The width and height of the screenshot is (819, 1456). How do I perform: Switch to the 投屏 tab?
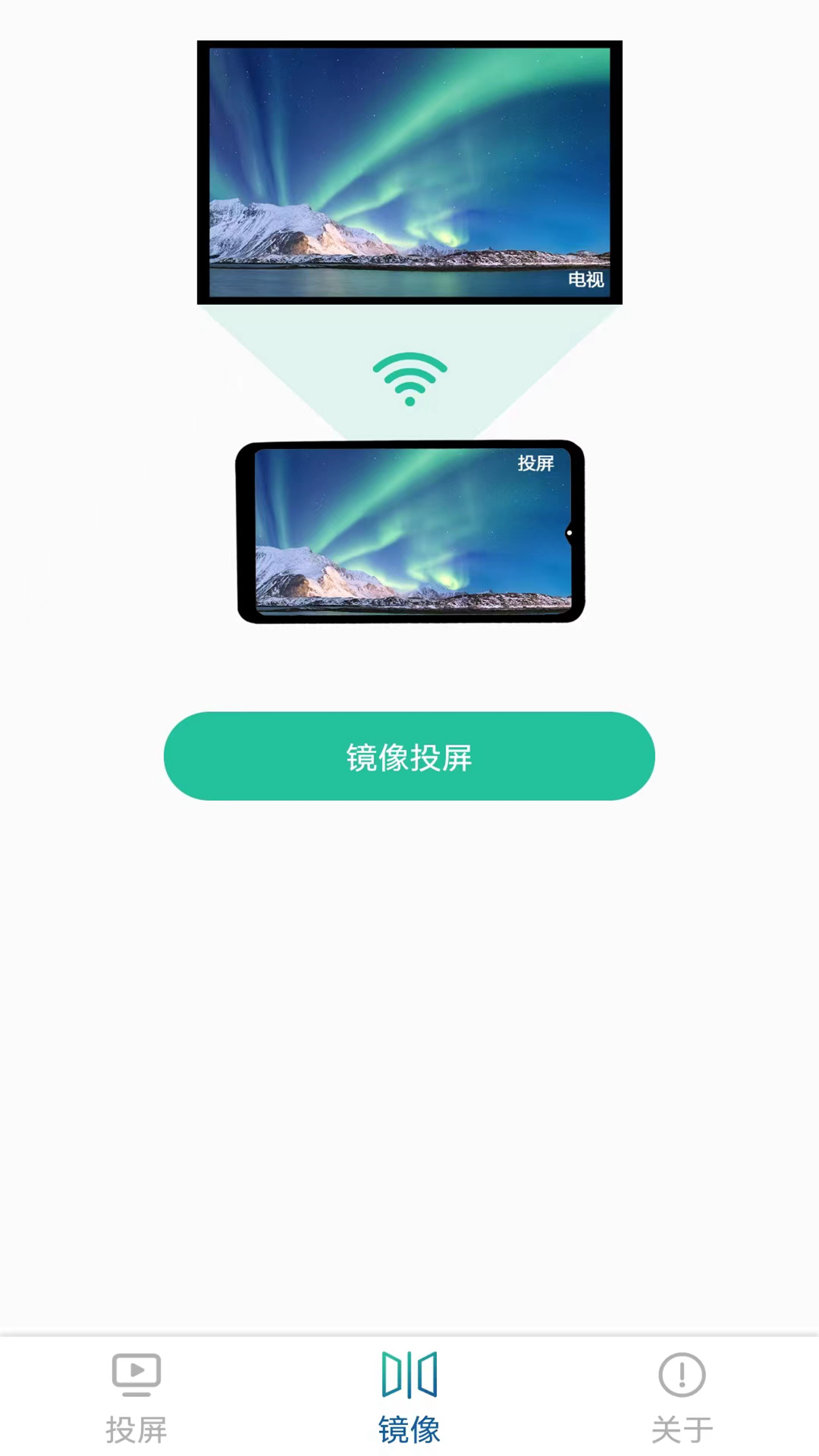pyautogui.click(x=136, y=1399)
